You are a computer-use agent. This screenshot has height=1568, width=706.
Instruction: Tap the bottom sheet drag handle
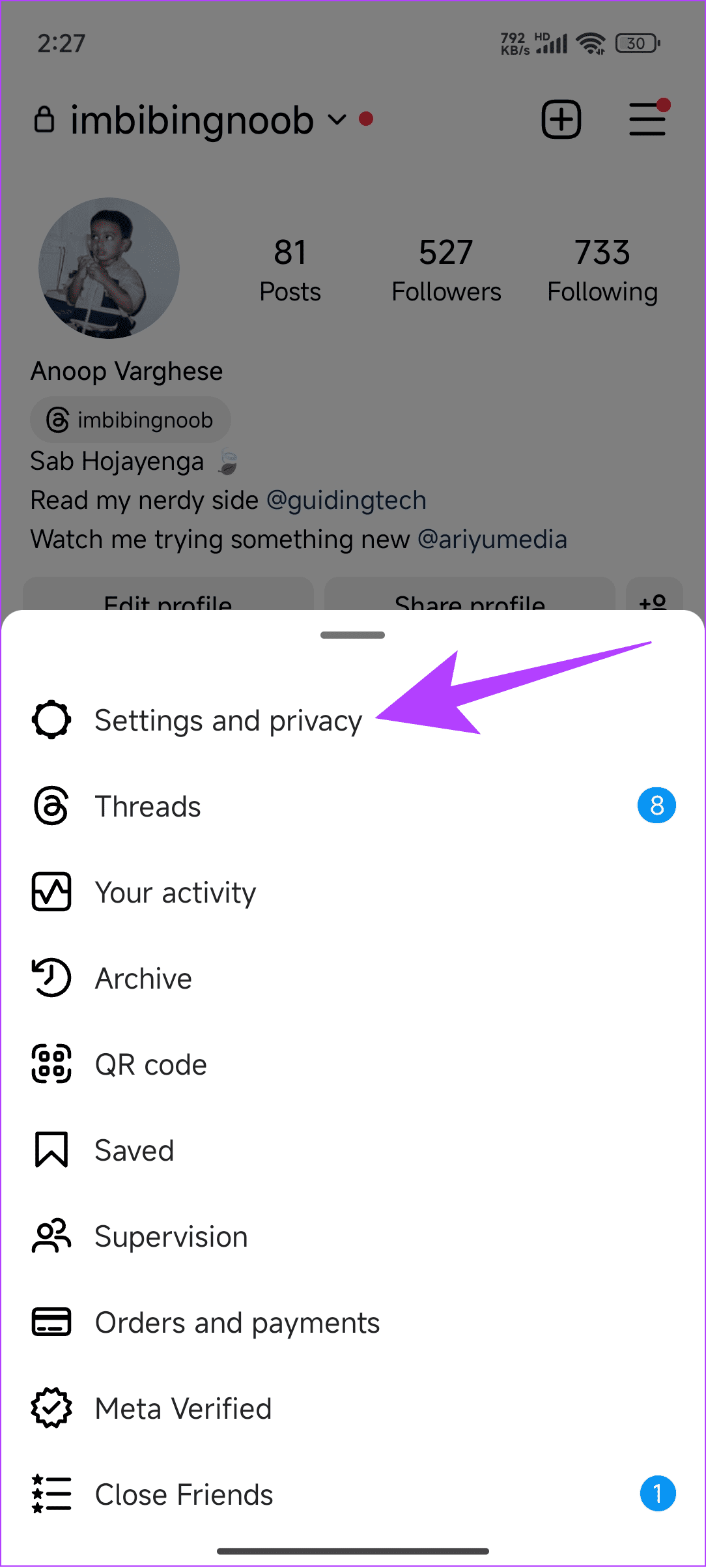(x=352, y=635)
